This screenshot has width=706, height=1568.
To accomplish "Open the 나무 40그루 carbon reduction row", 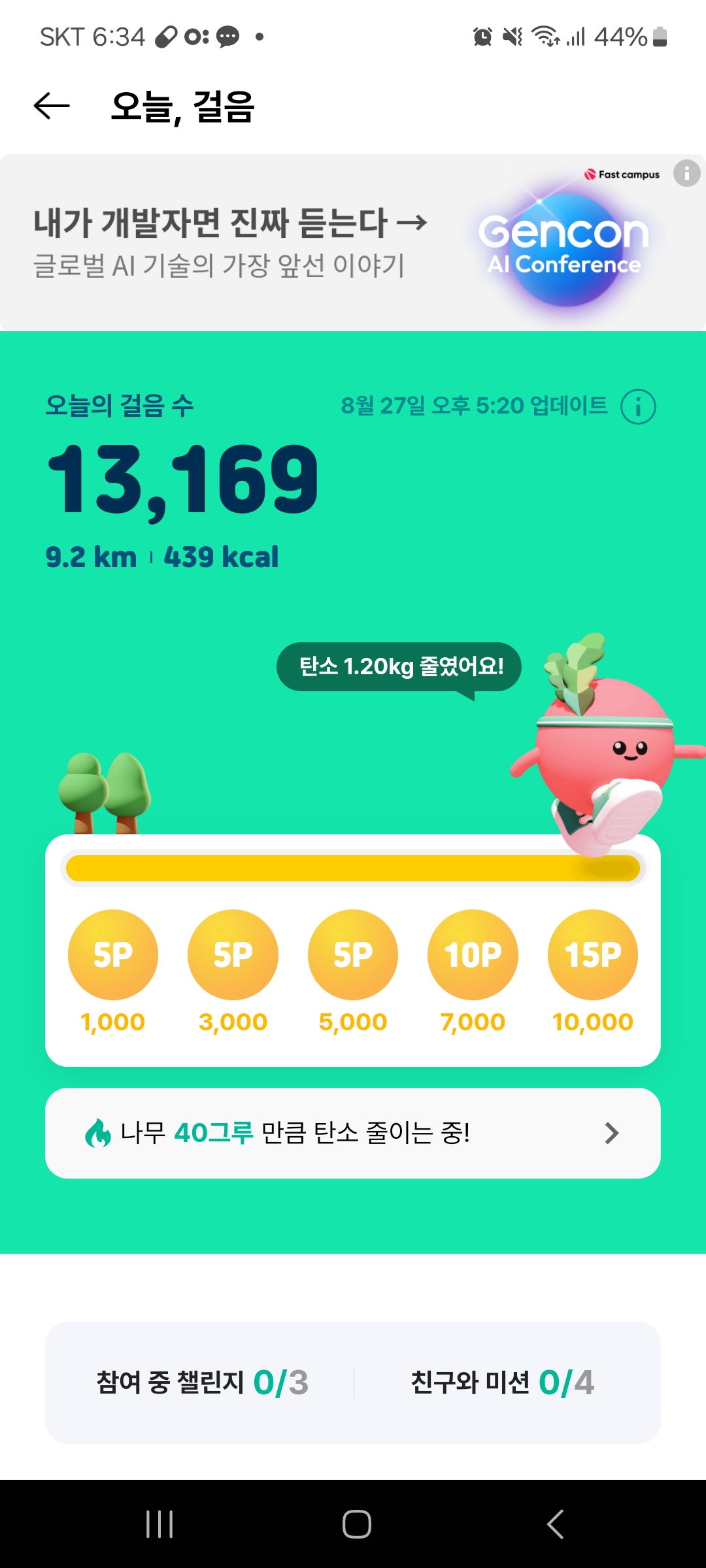I will pos(353,1133).
